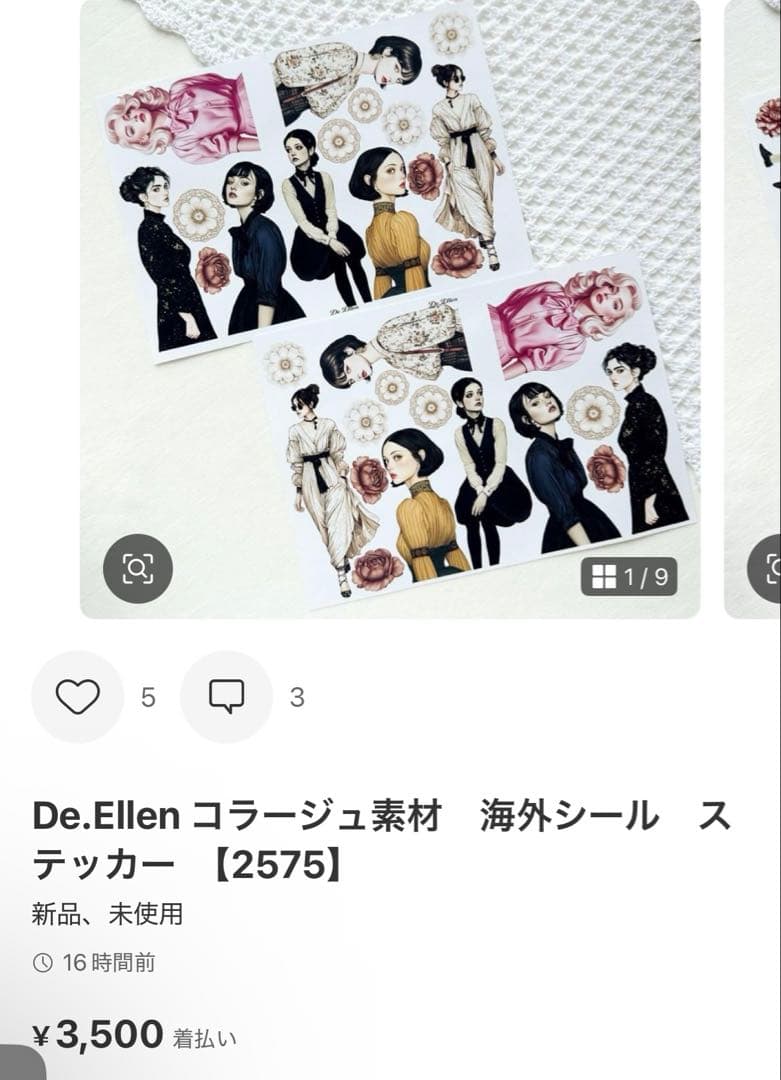
Task: Show all photos via 1/9 grid badge
Action: pyautogui.click(x=628, y=577)
